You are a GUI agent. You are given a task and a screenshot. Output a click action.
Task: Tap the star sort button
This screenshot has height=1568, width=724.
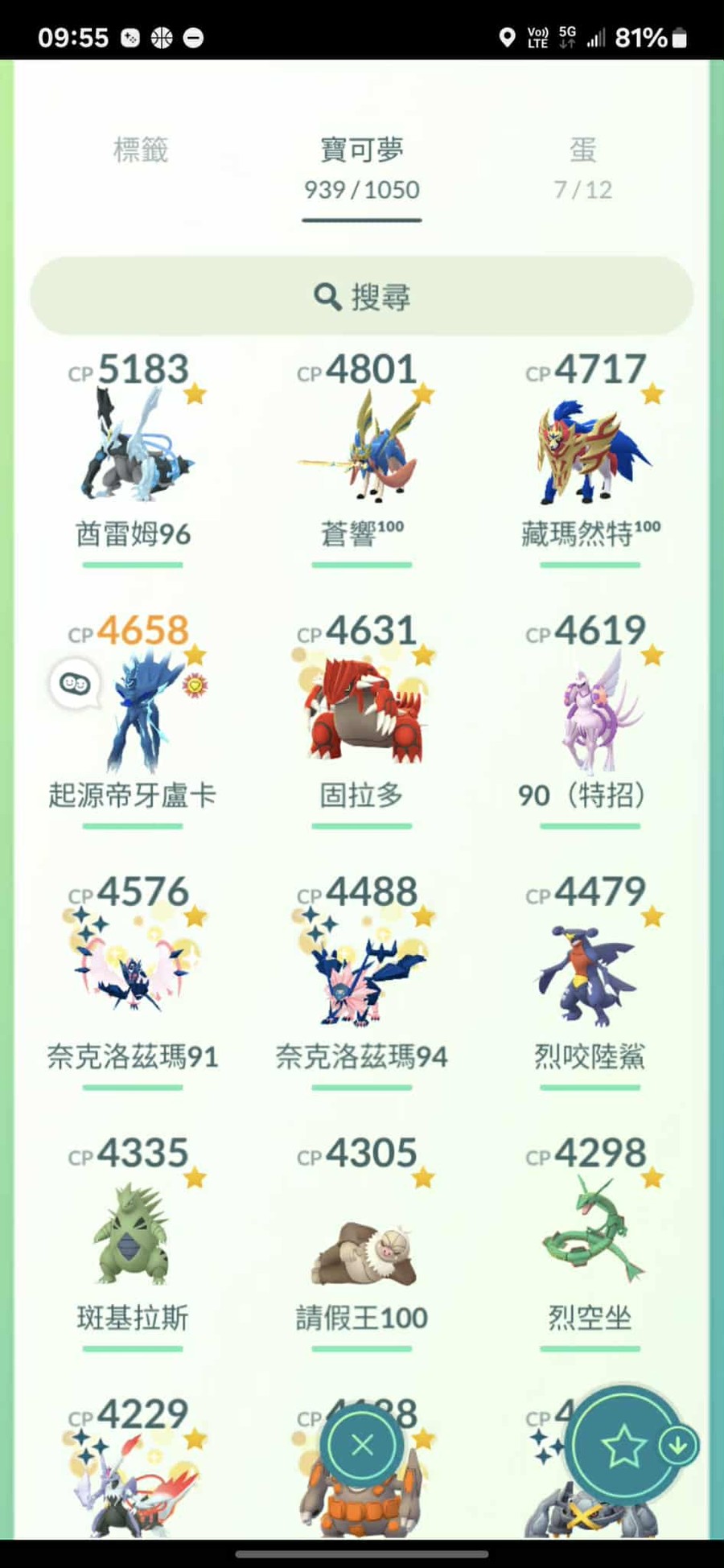tap(623, 1447)
